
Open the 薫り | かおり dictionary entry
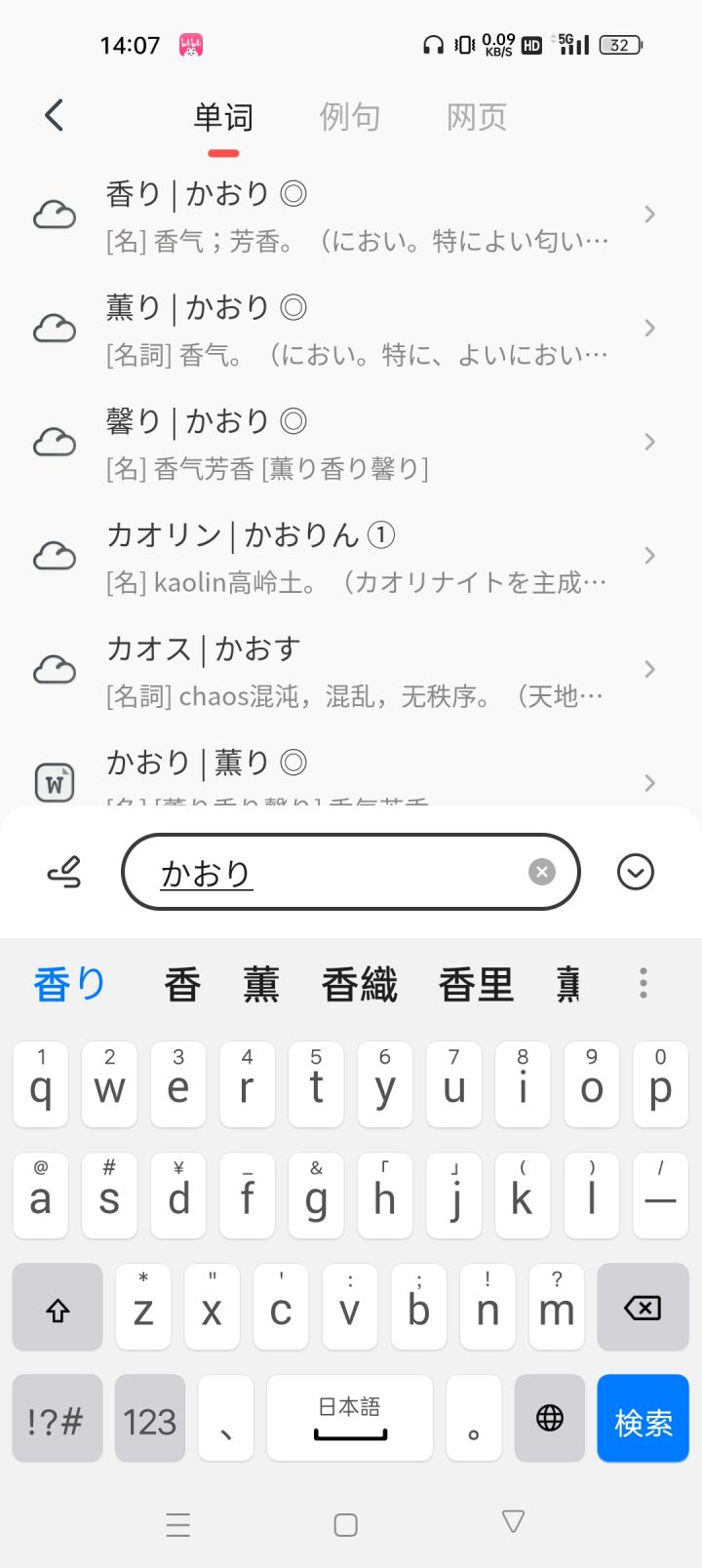click(351, 330)
